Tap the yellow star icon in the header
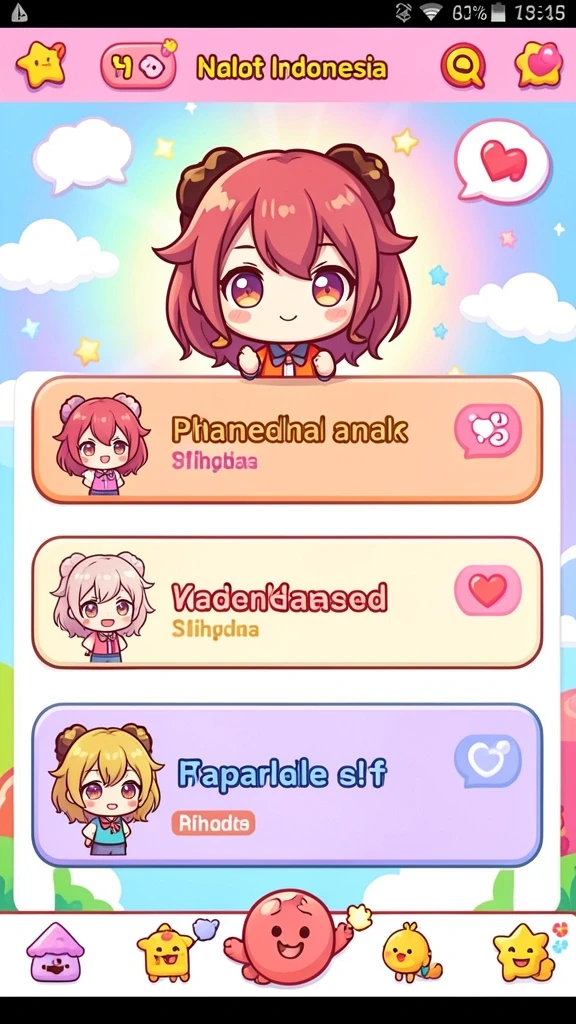576x1024 pixels. point(41,64)
